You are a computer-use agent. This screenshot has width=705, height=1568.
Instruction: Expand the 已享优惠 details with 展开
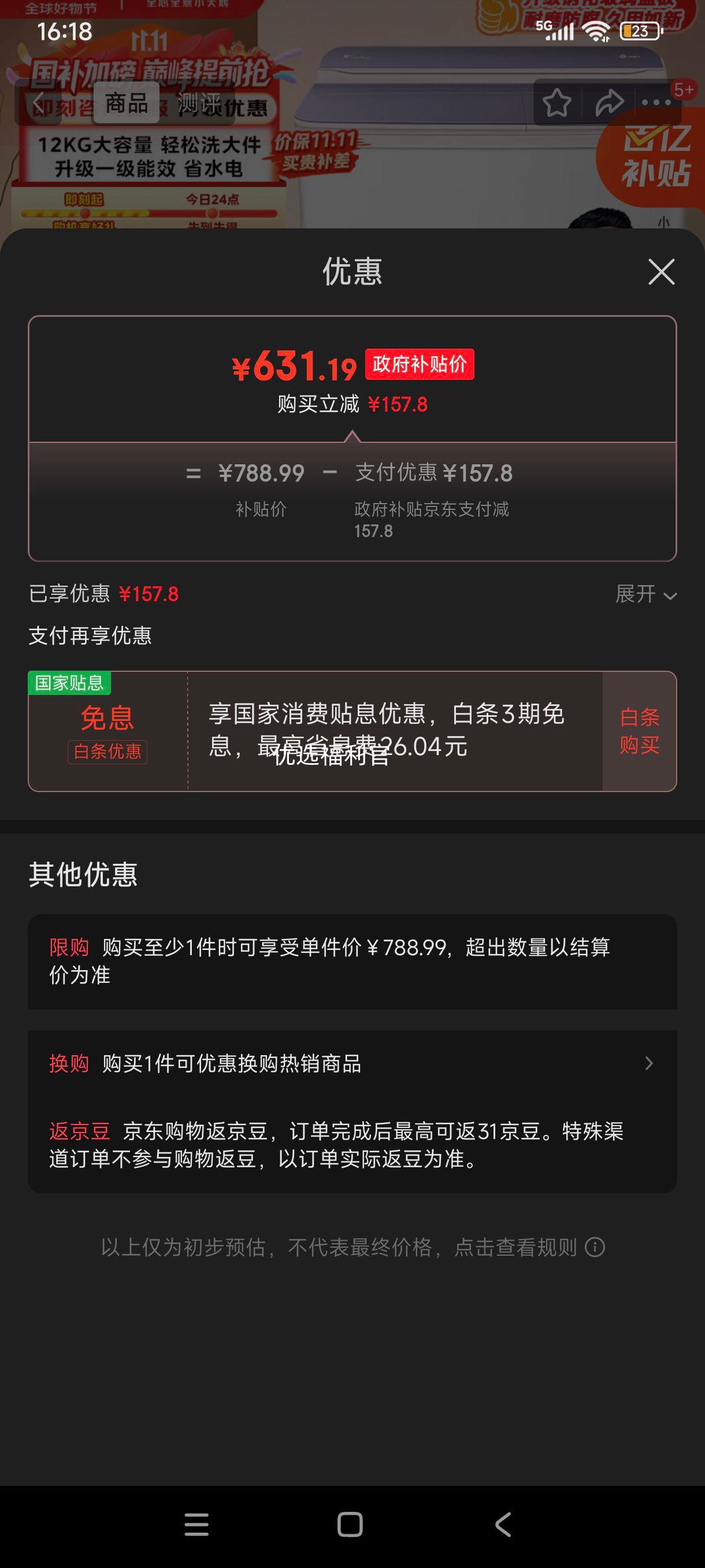click(645, 594)
